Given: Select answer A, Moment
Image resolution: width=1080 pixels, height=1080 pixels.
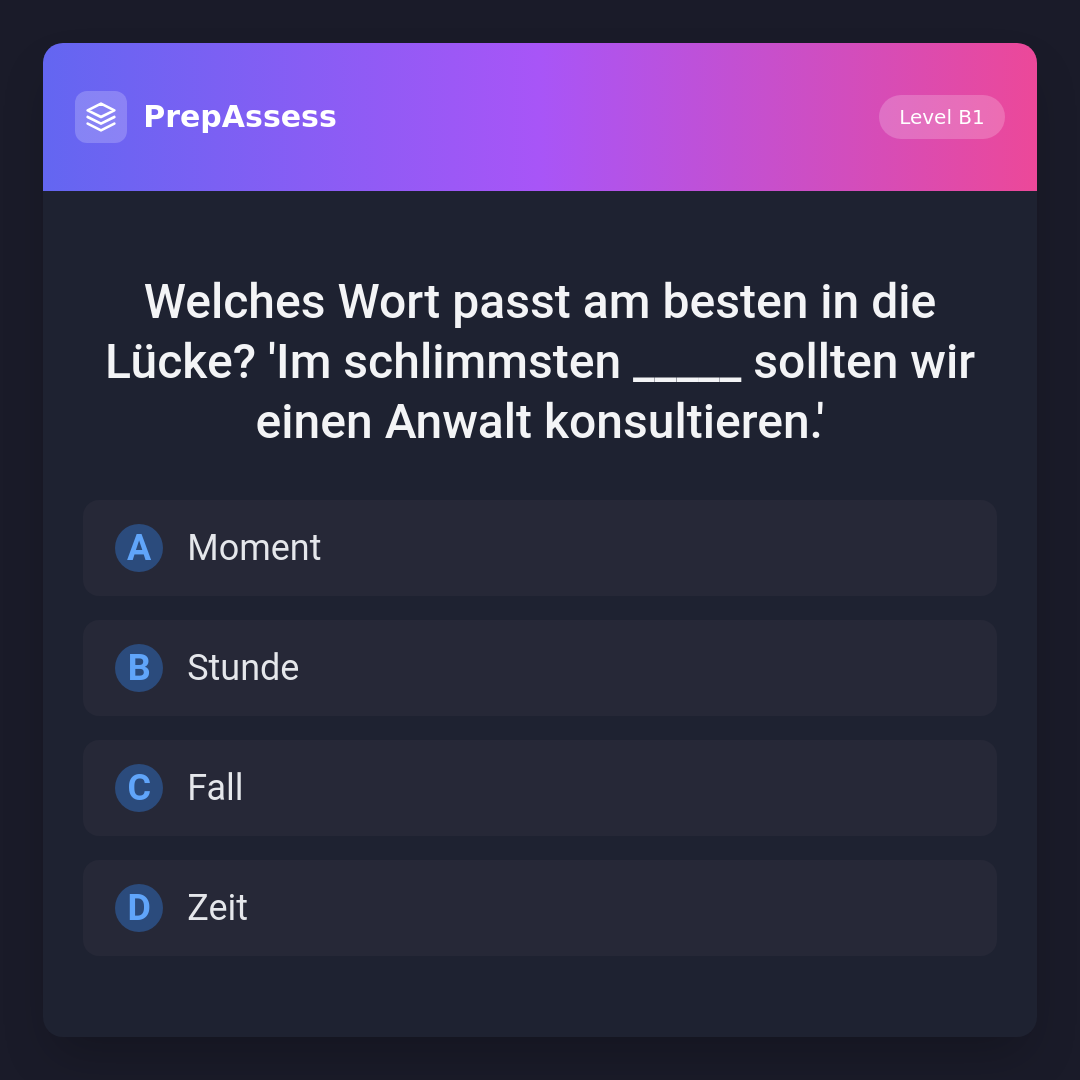Looking at the screenshot, I should click(540, 548).
